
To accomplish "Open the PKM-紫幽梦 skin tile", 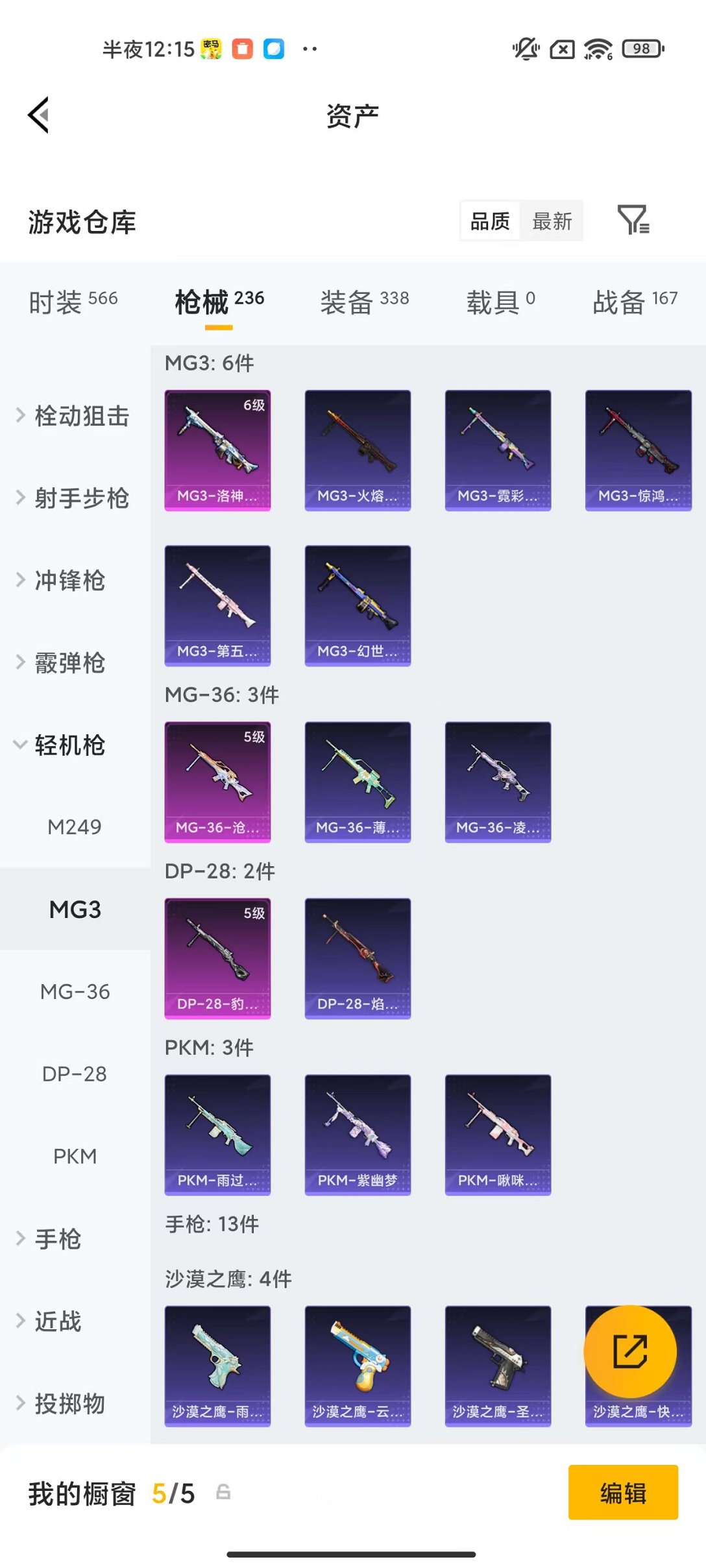I will [358, 1134].
